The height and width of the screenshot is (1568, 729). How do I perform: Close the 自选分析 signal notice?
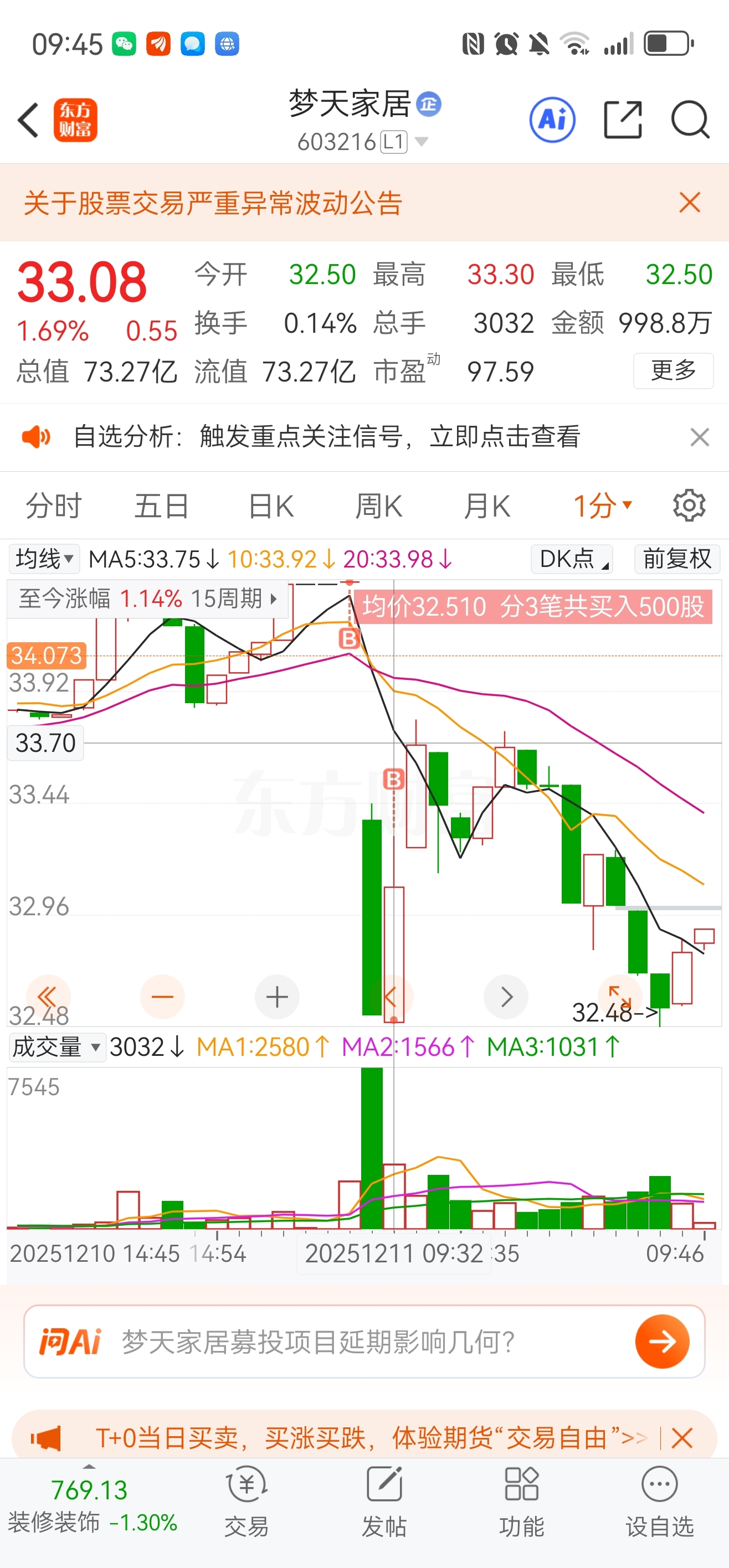(x=699, y=436)
